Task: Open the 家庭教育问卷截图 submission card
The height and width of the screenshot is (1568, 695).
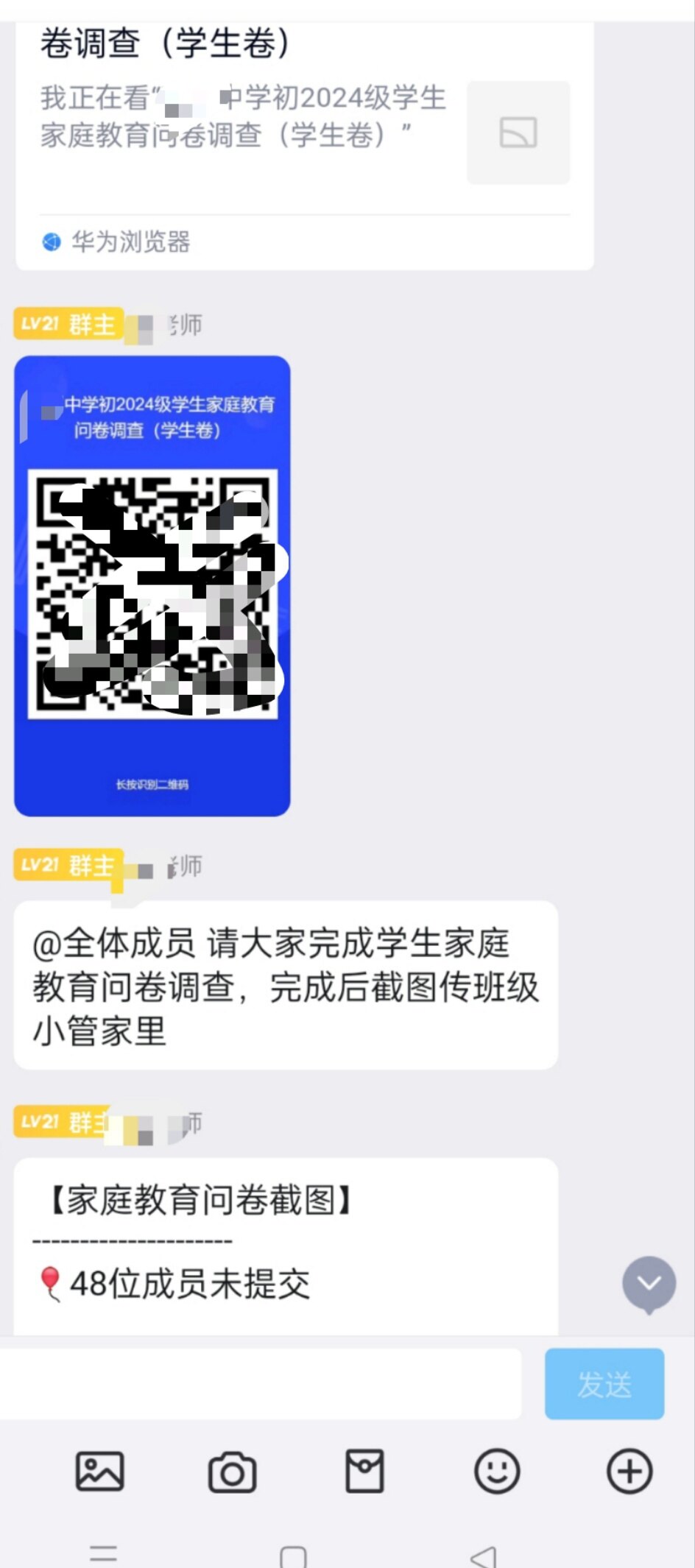Action: pos(286,1246)
